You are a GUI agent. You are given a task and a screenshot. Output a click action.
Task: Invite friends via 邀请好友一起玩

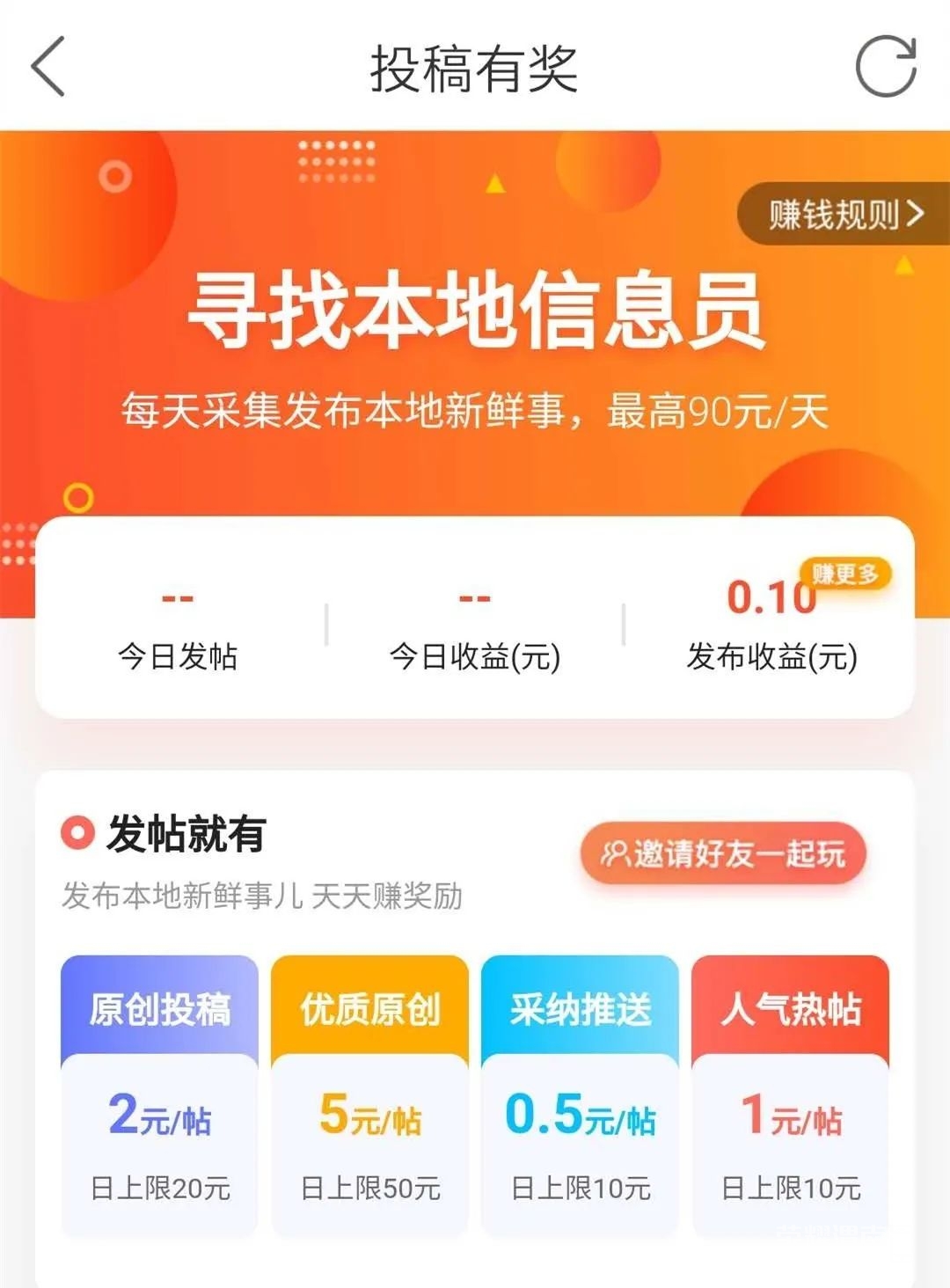pos(723,853)
